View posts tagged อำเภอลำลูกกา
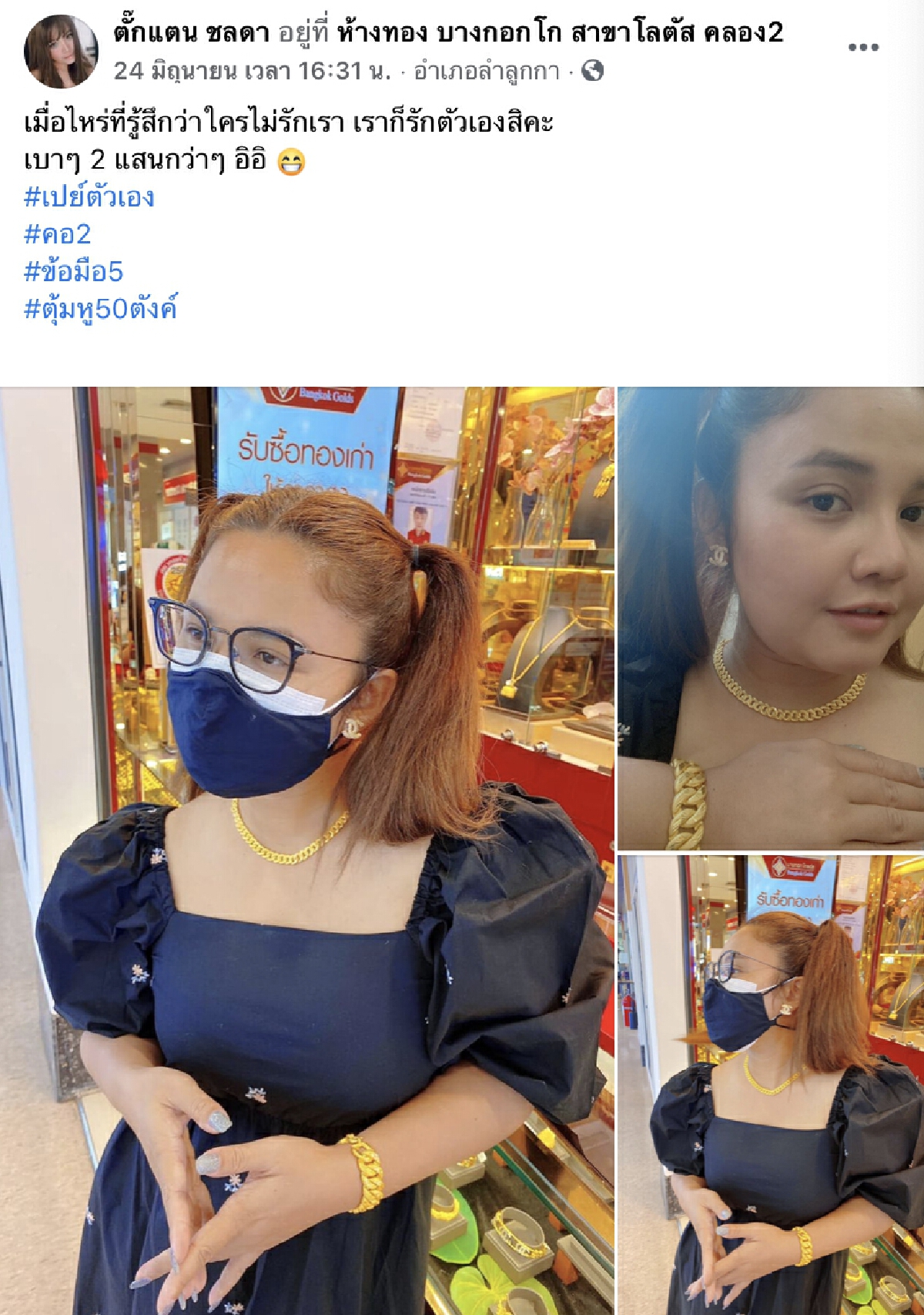Screen dimensions: 924x1315 click(486, 72)
